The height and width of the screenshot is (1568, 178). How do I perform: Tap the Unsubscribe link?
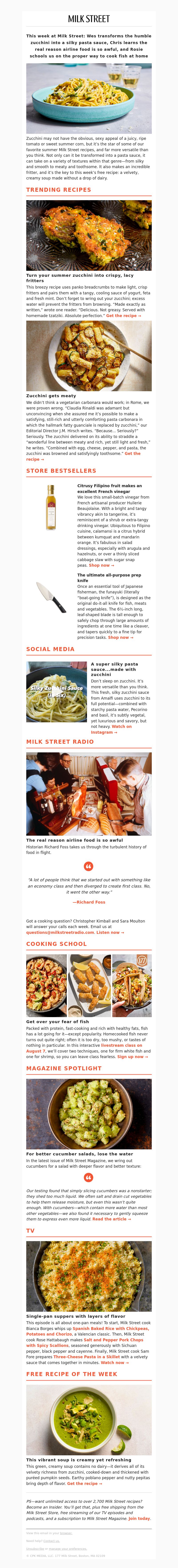[x=35, y=1549]
